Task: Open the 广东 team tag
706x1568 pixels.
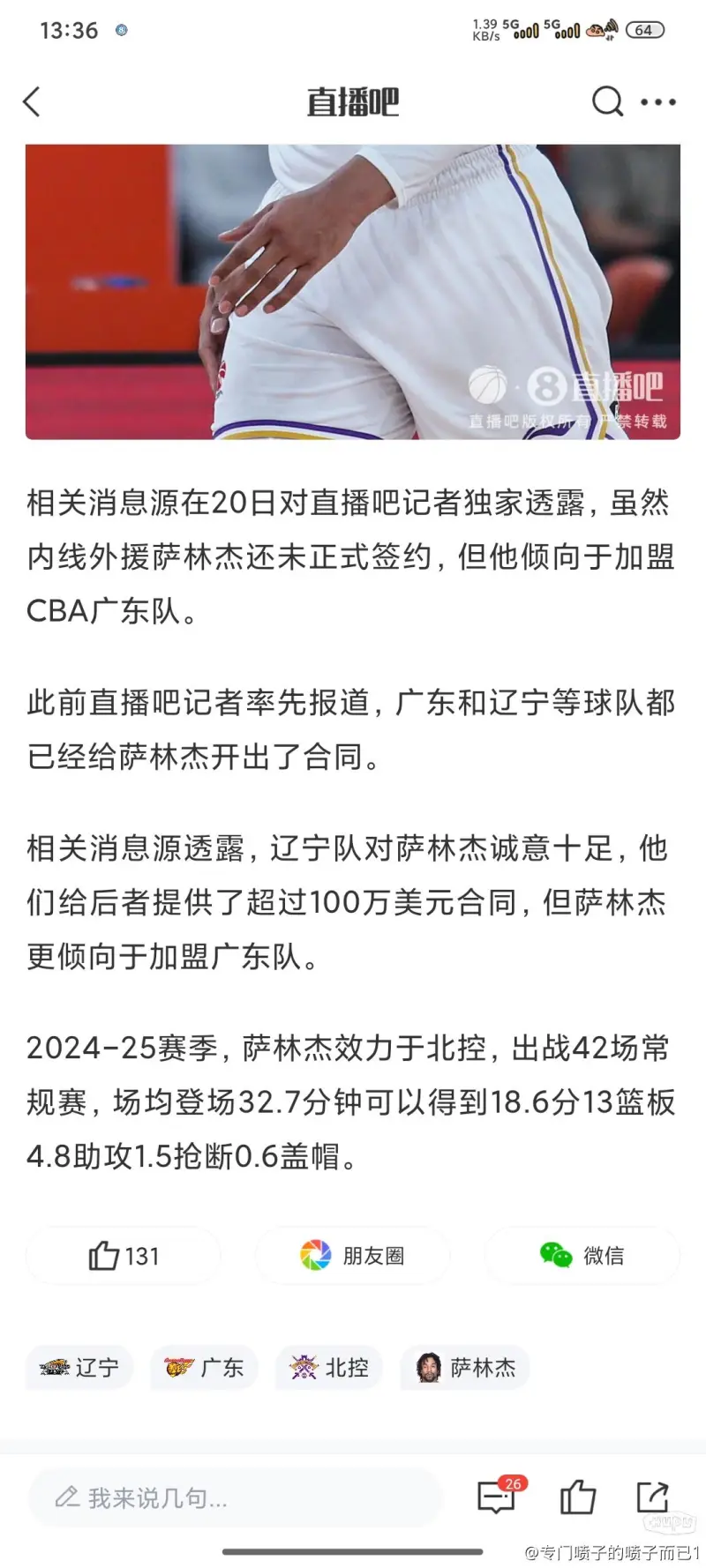Action: [x=204, y=1368]
